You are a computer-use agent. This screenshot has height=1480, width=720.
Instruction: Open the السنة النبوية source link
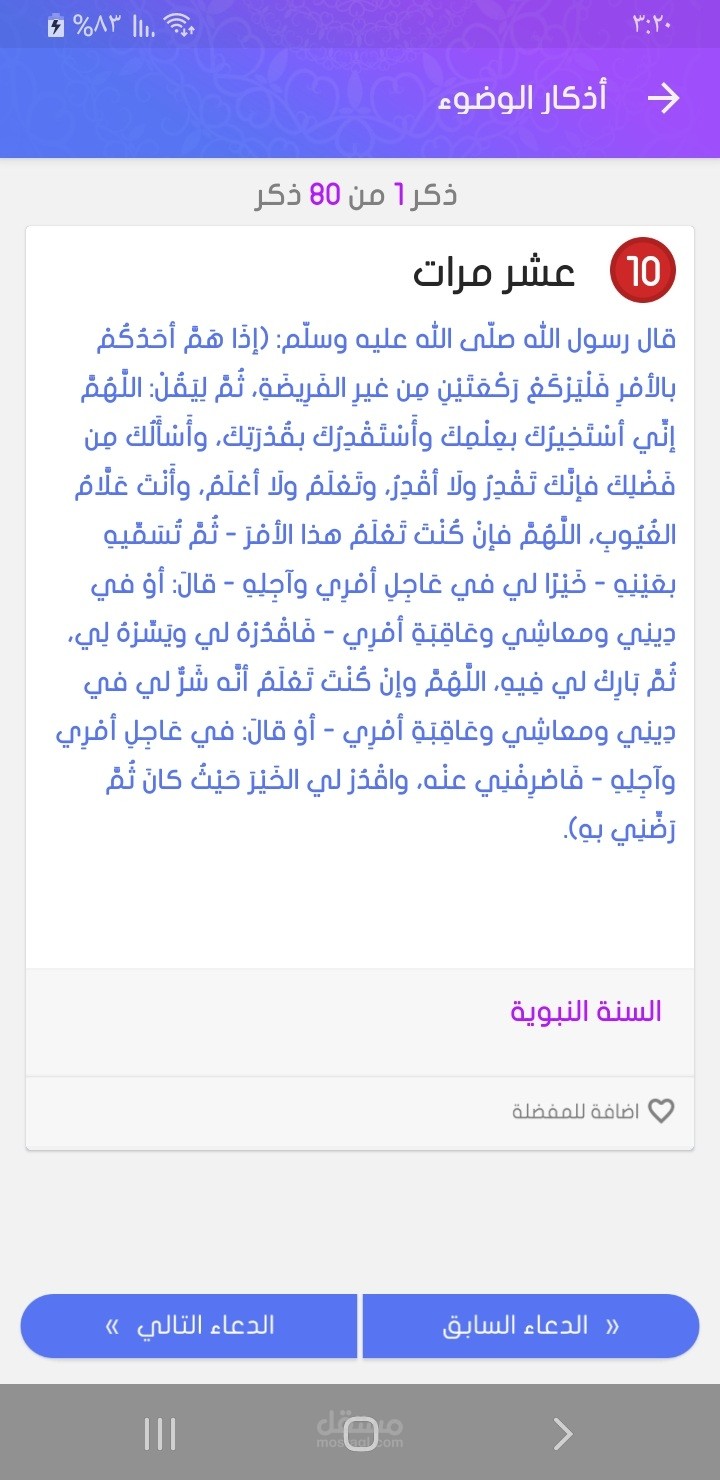pos(586,1011)
